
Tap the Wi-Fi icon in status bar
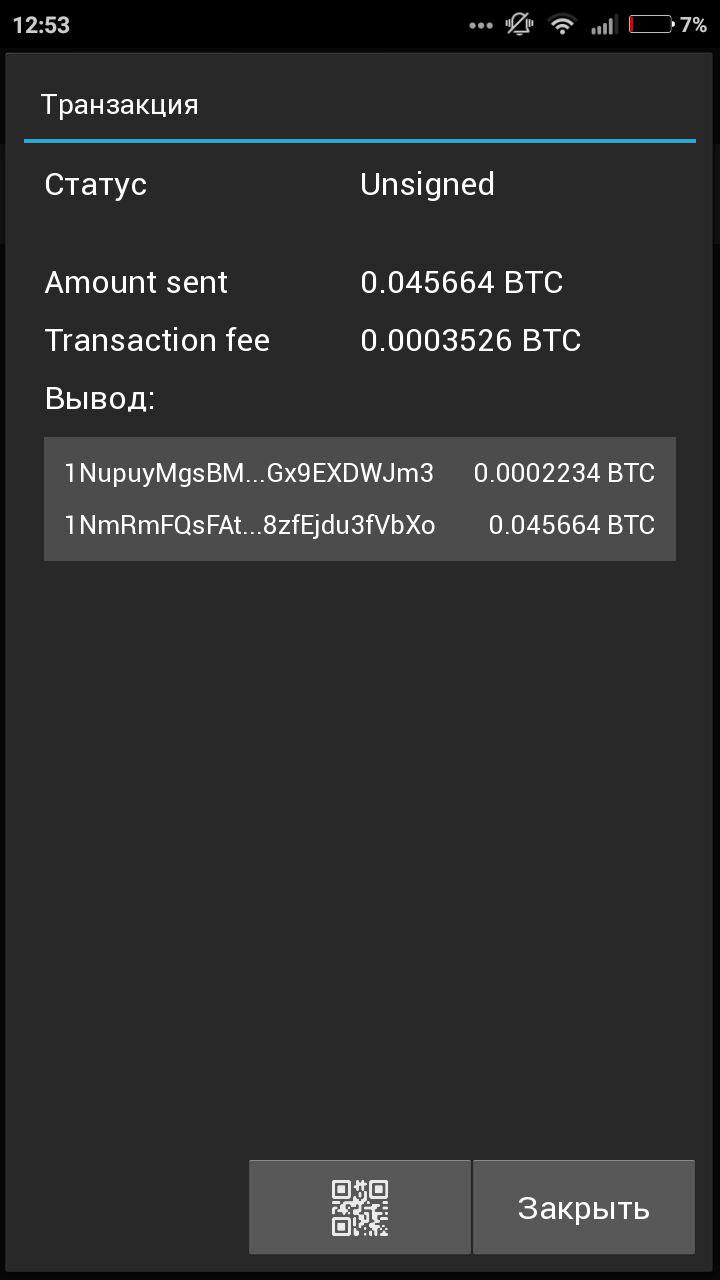pyautogui.click(x=562, y=23)
